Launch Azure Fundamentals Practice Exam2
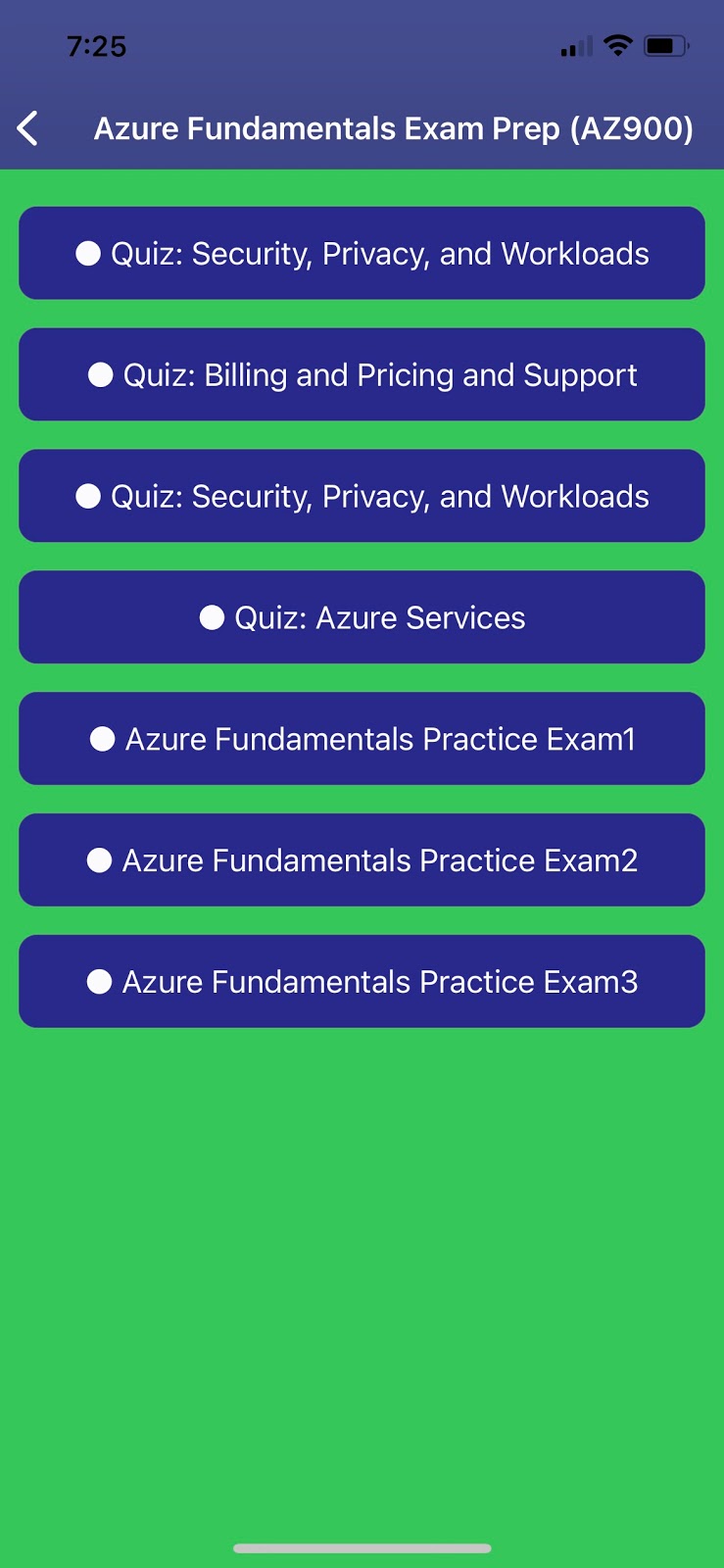 [362, 860]
